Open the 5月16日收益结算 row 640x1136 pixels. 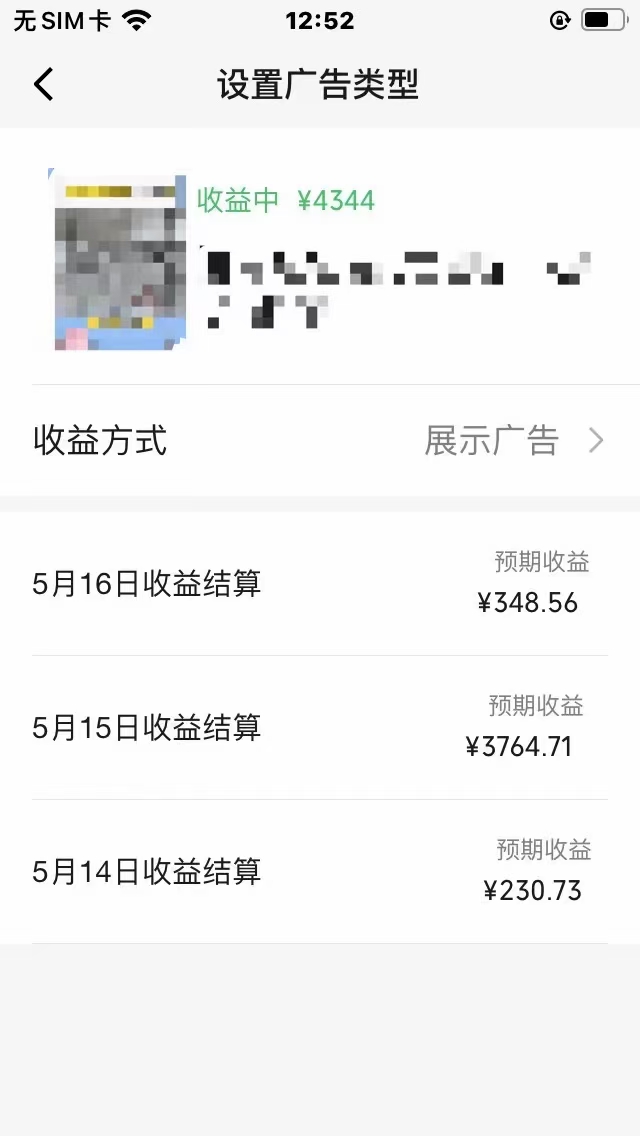[x=320, y=584]
